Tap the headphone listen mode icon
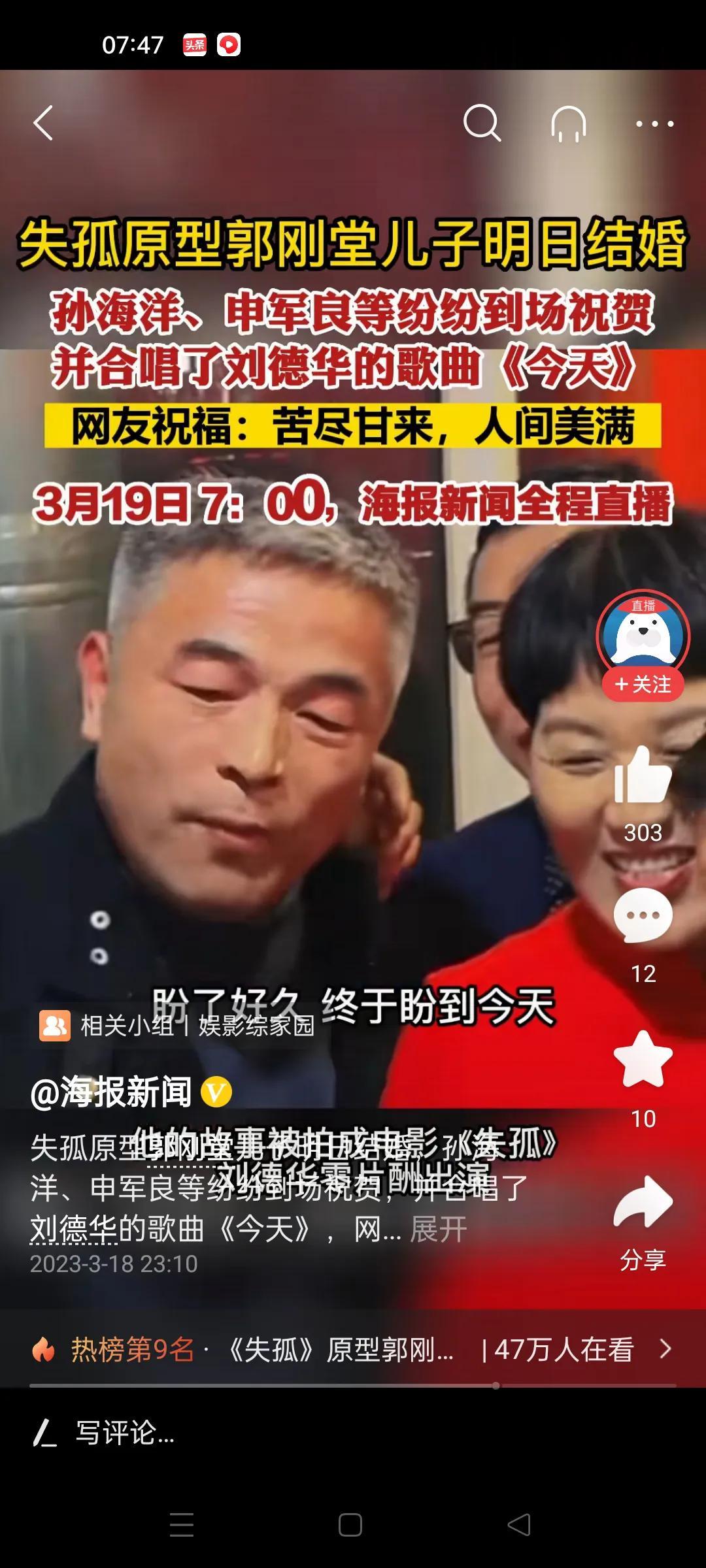The height and width of the screenshot is (1568, 706). click(x=569, y=123)
